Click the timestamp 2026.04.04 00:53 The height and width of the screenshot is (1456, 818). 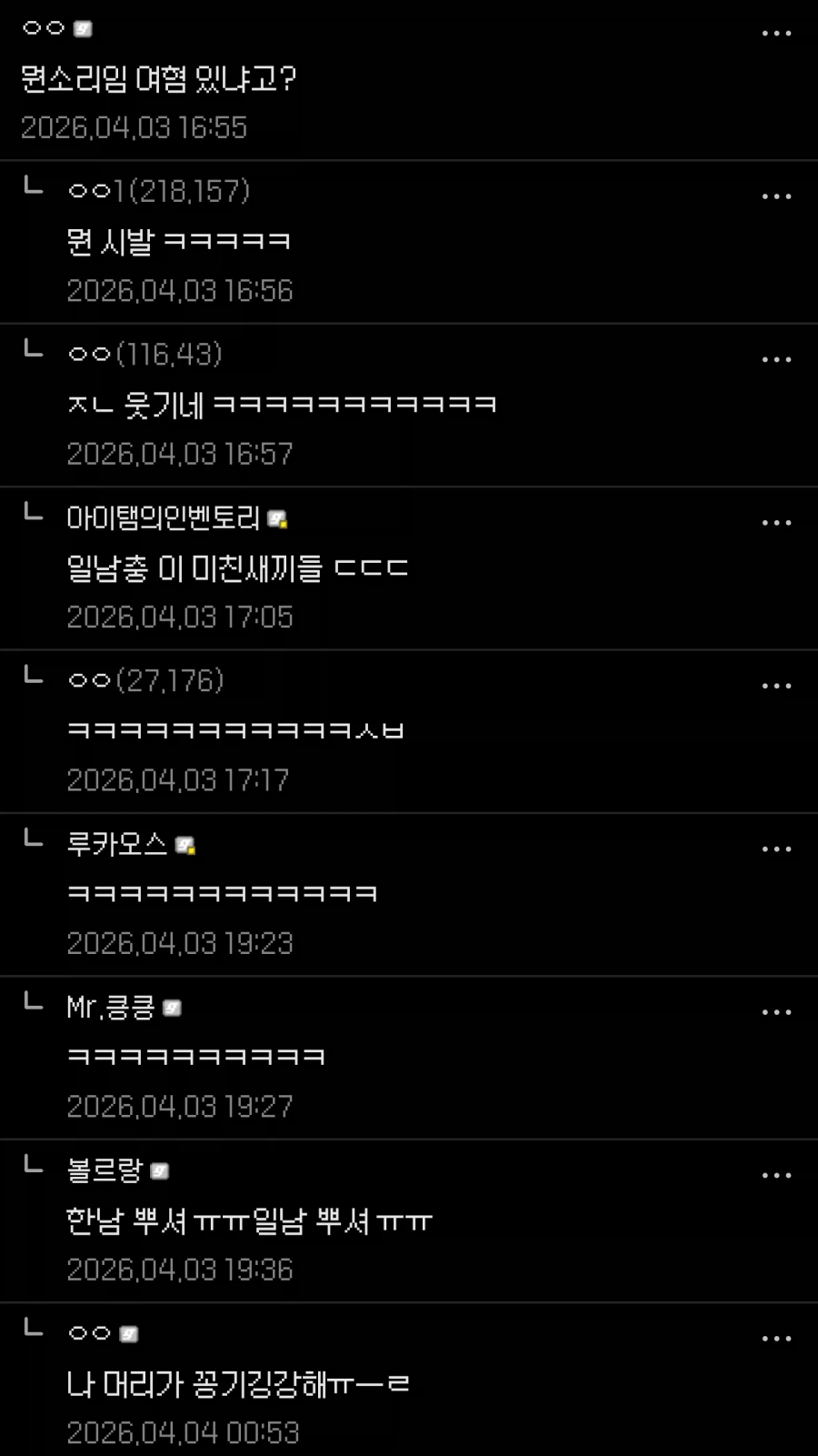click(182, 1431)
